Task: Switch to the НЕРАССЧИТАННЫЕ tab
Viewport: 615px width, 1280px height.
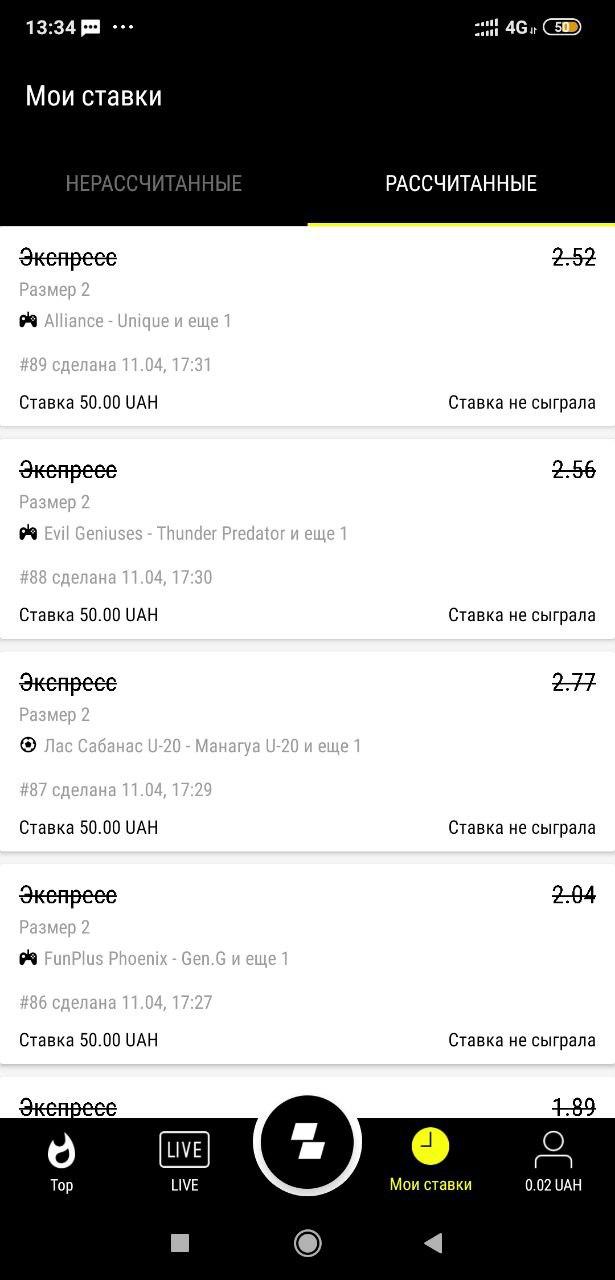Action: click(154, 184)
